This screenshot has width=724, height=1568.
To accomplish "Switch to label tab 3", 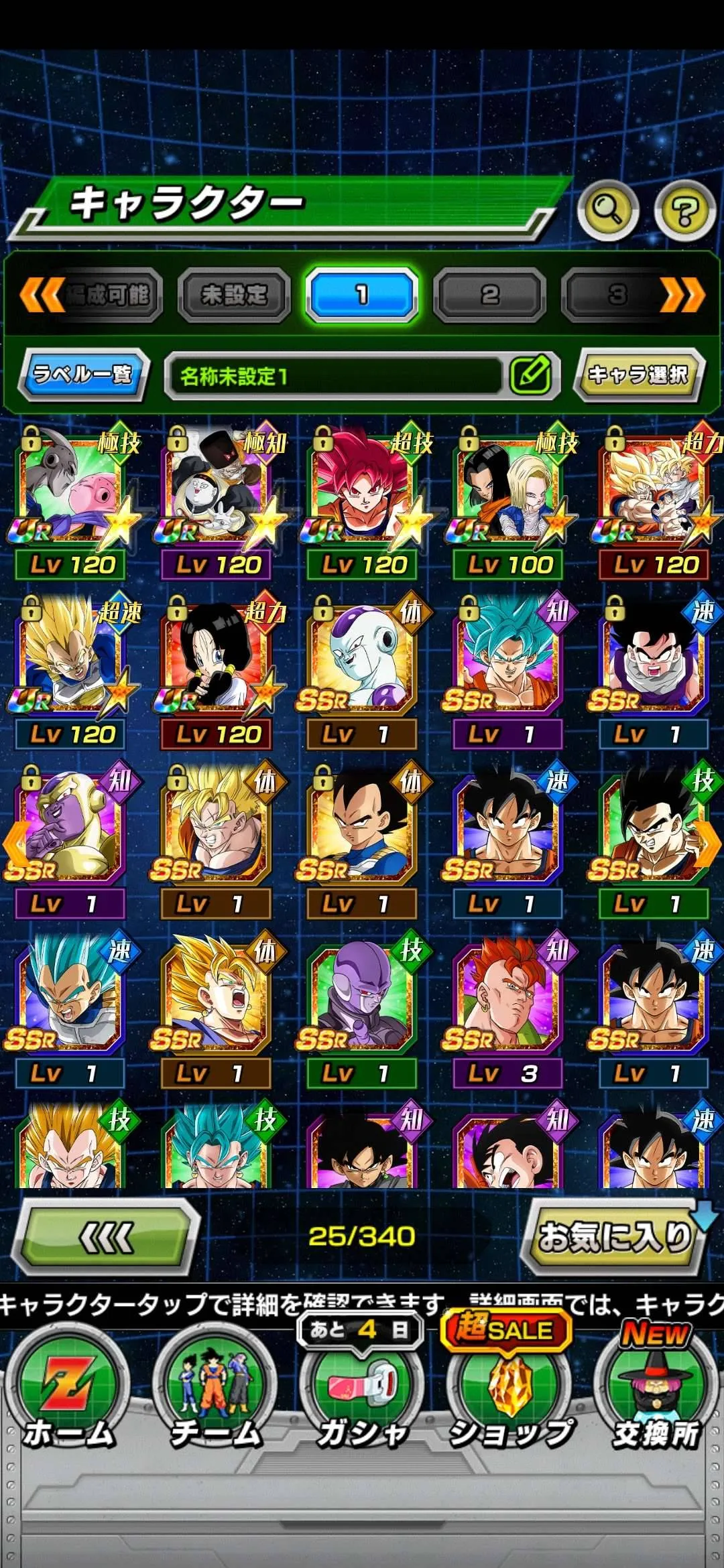I will pos(617,295).
